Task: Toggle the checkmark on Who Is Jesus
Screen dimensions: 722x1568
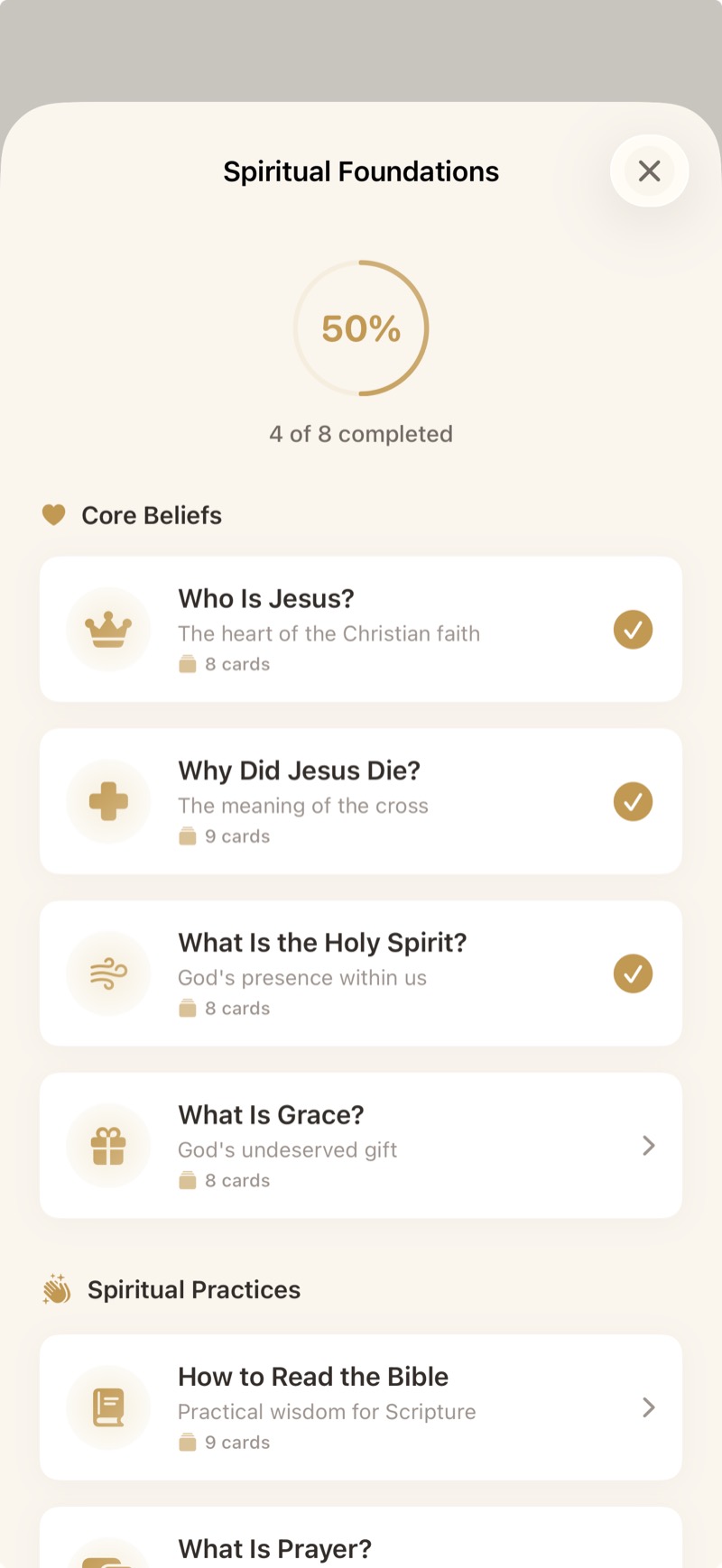Action: tap(633, 629)
